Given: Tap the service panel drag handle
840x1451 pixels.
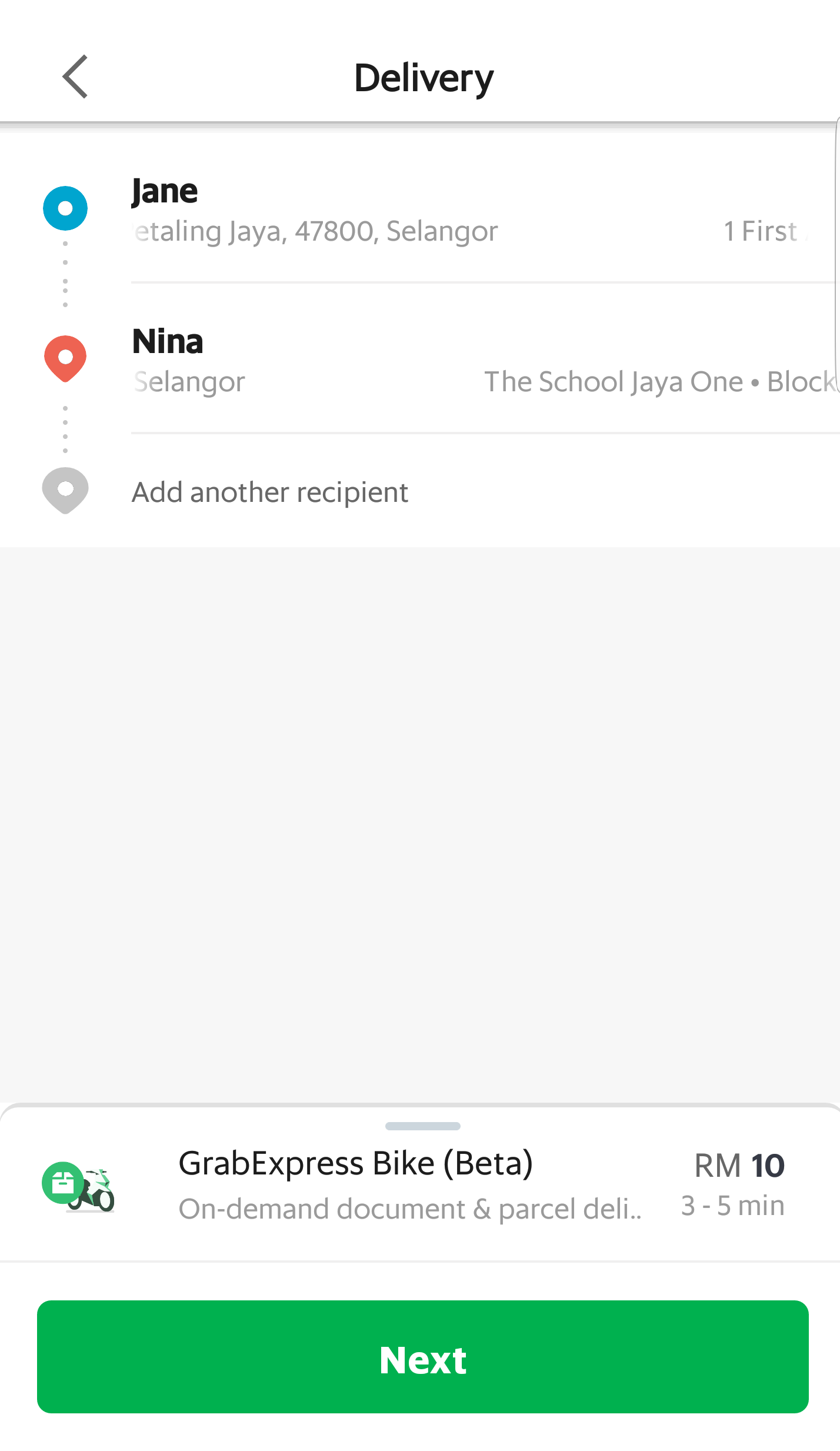Looking at the screenshot, I should pyautogui.click(x=422, y=1126).
